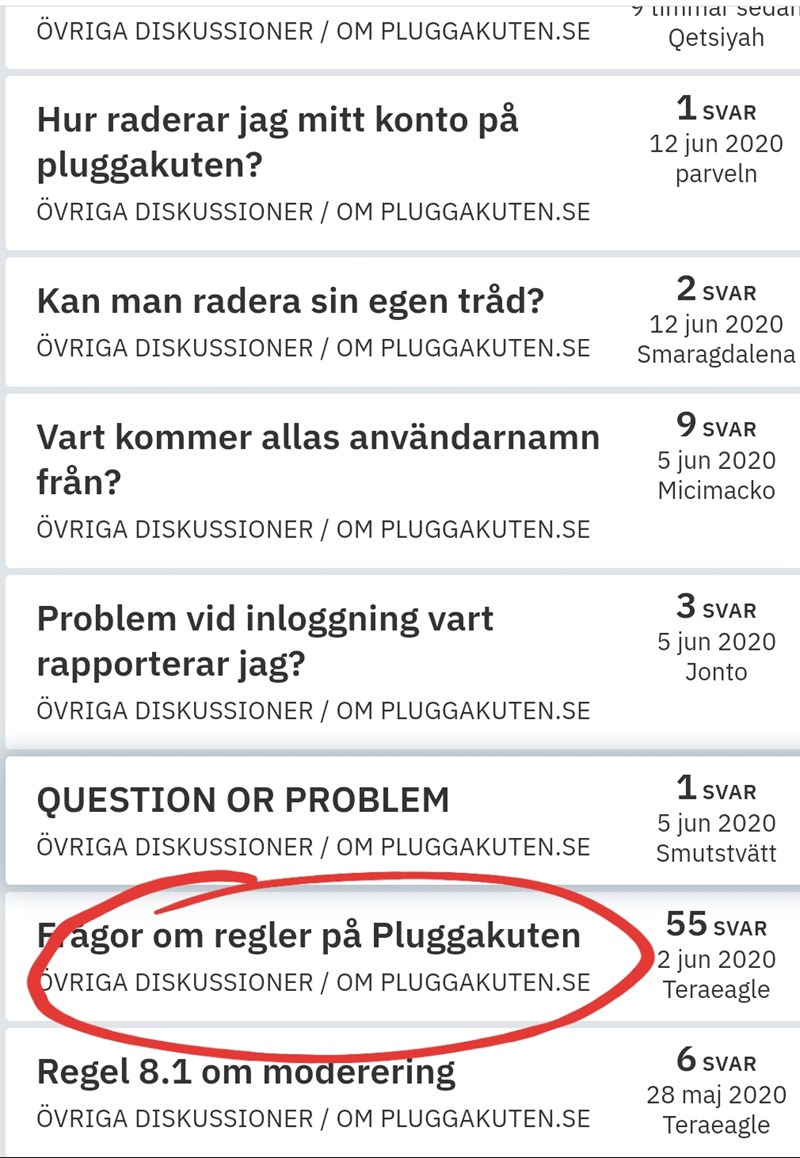Open 'Vart kommer allas användarnamn från?' thread
The image size is (800, 1158).
pos(318,460)
